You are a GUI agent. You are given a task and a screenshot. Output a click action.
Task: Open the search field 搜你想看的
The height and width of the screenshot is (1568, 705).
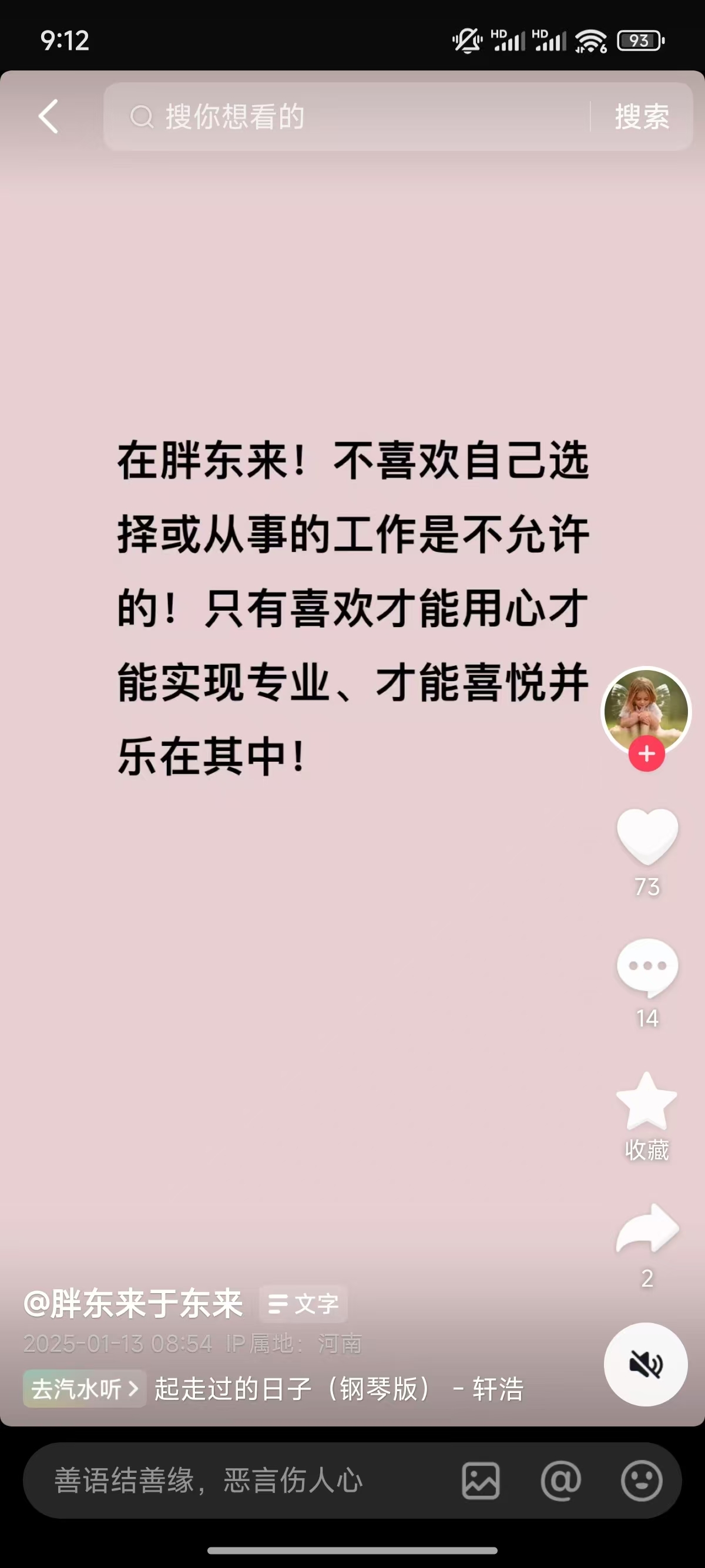(x=347, y=116)
